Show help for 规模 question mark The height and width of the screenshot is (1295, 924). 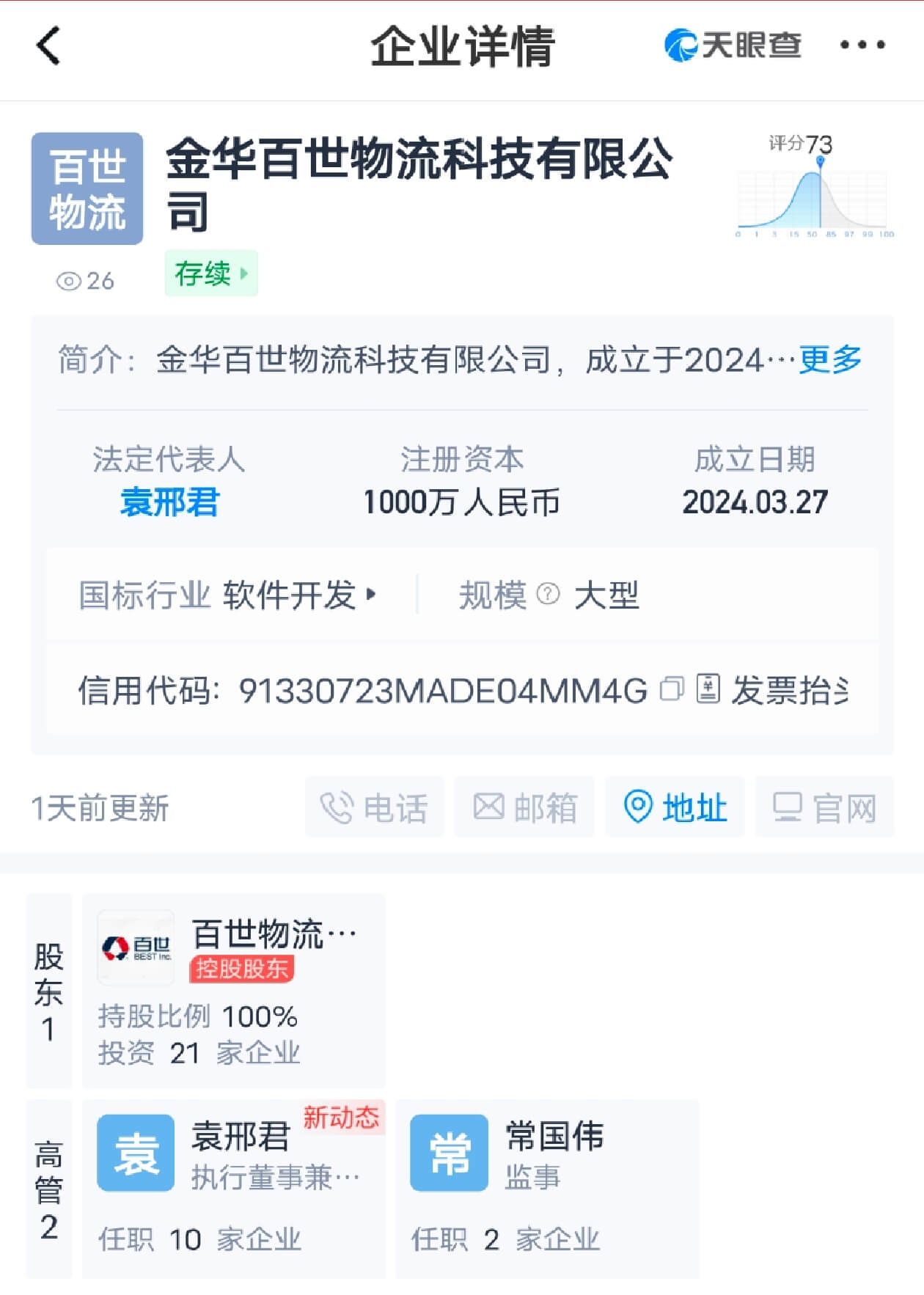548,594
